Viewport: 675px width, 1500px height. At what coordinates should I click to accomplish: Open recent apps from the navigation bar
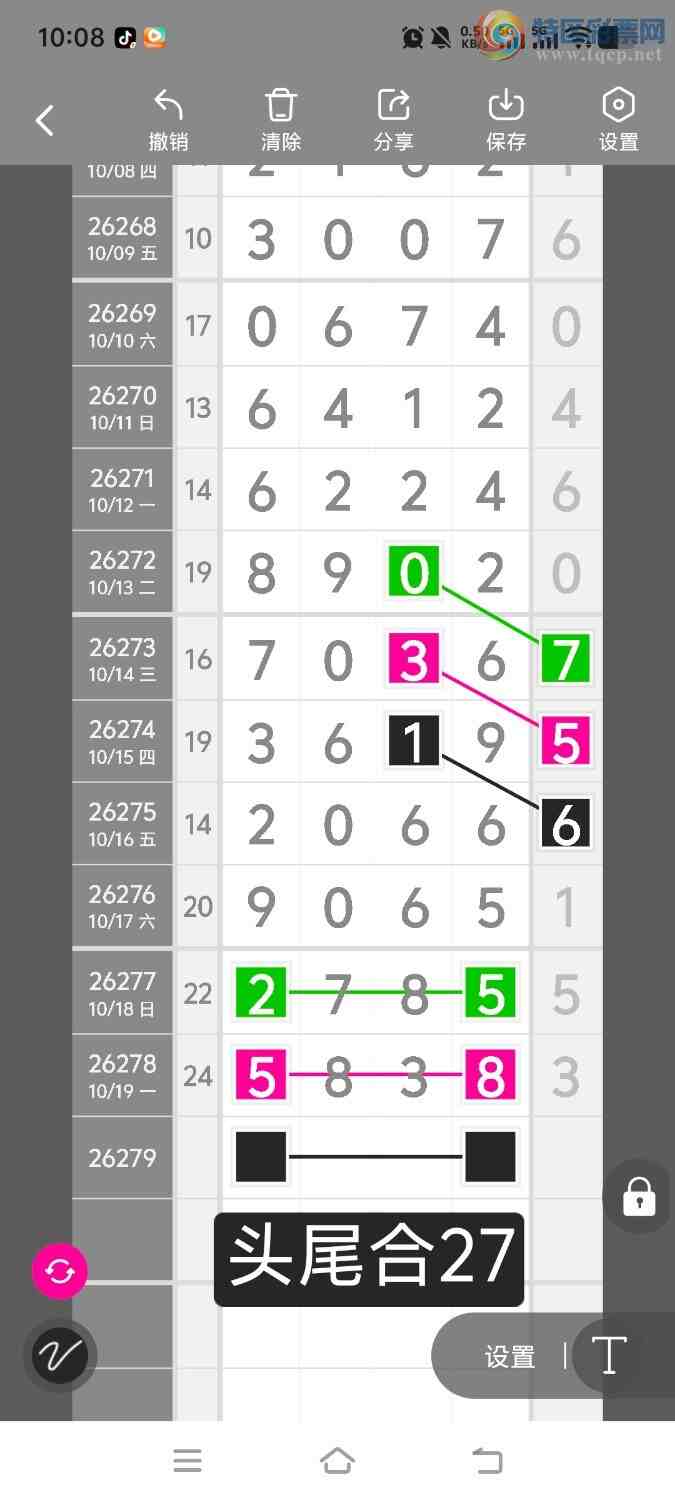[x=187, y=1461]
